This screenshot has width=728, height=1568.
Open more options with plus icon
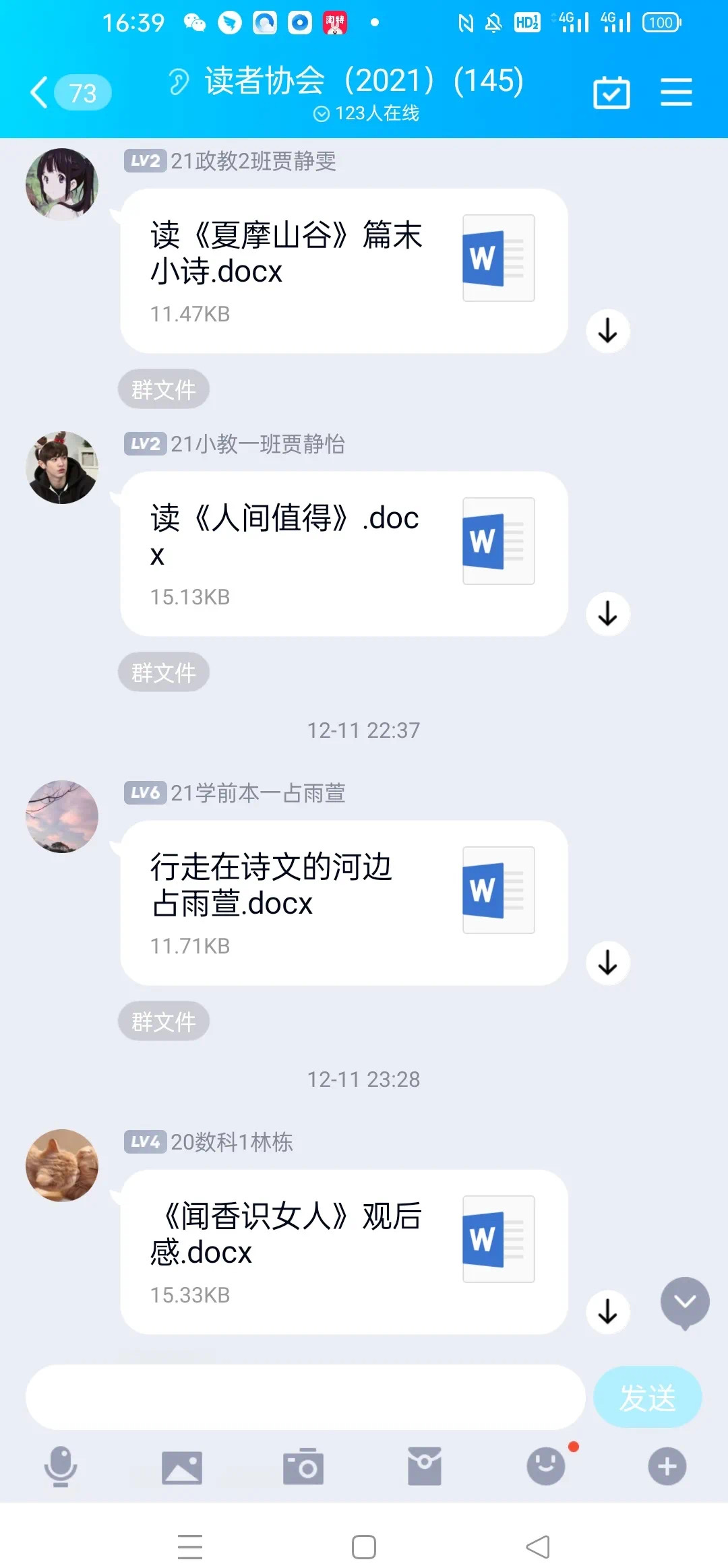[667, 1466]
